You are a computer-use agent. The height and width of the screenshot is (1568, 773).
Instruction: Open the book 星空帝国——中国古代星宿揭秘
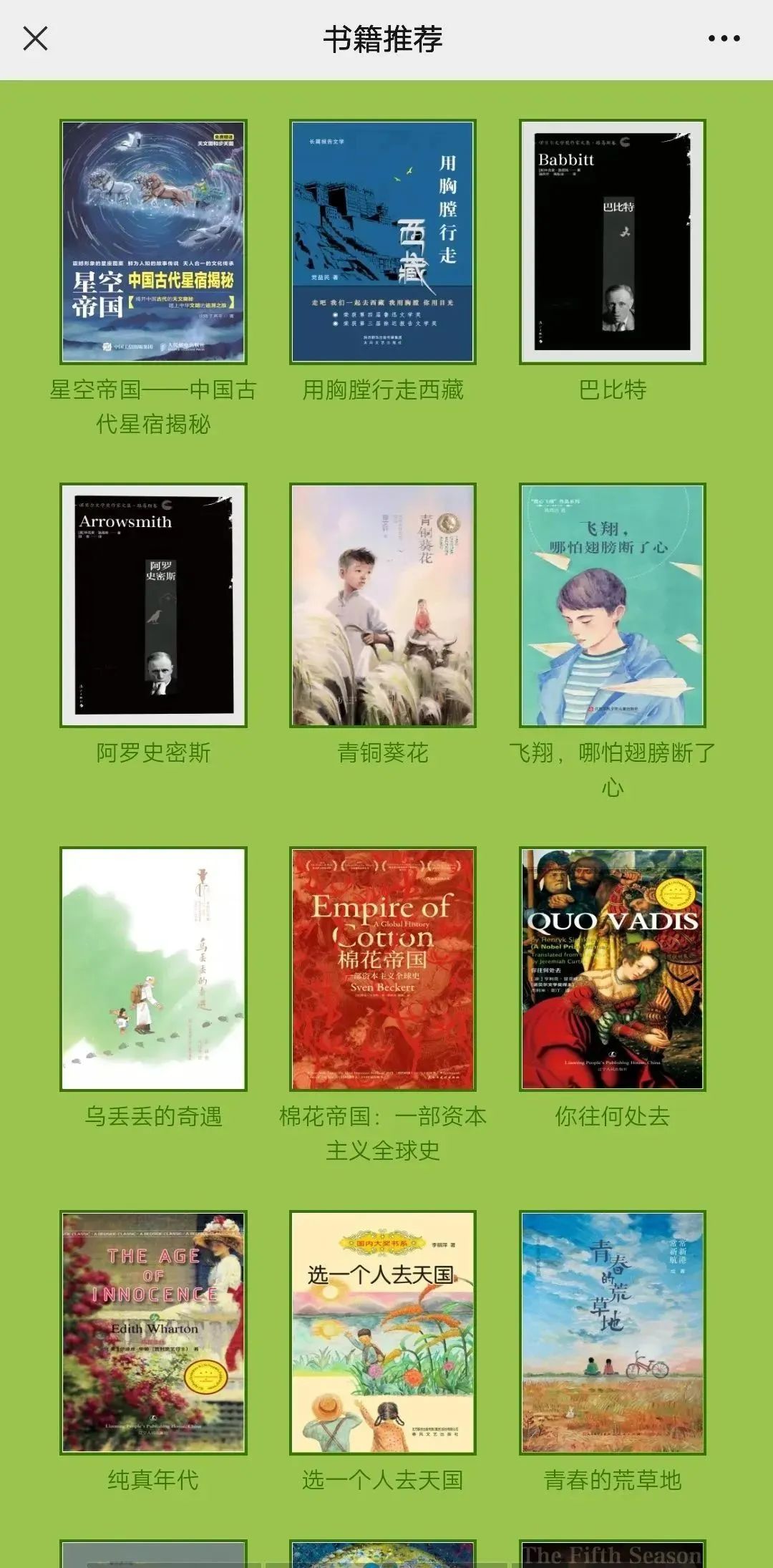point(153,242)
